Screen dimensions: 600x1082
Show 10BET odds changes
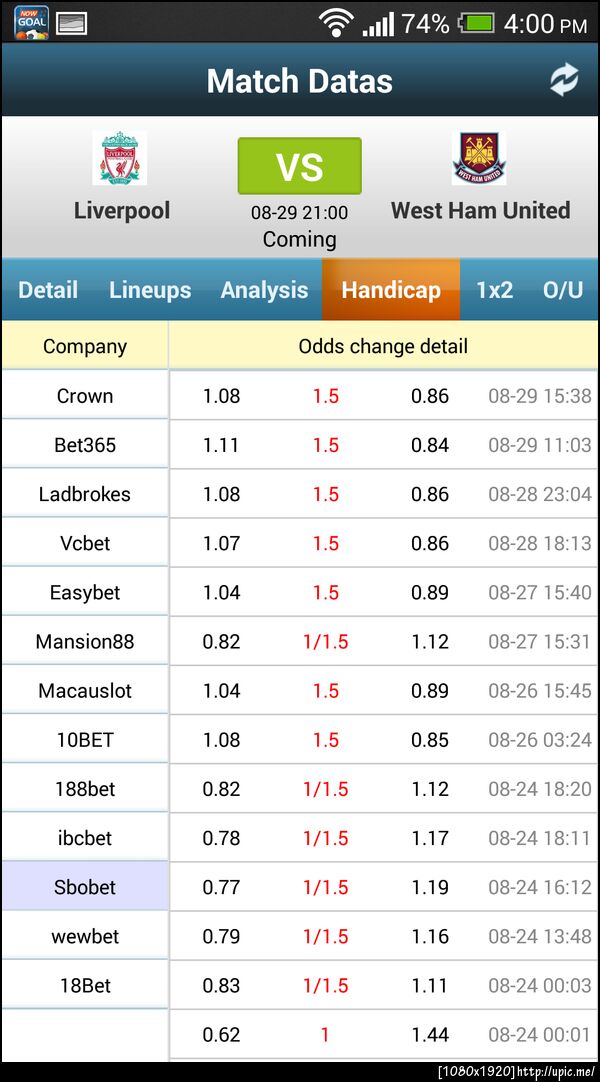pos(85,740)
